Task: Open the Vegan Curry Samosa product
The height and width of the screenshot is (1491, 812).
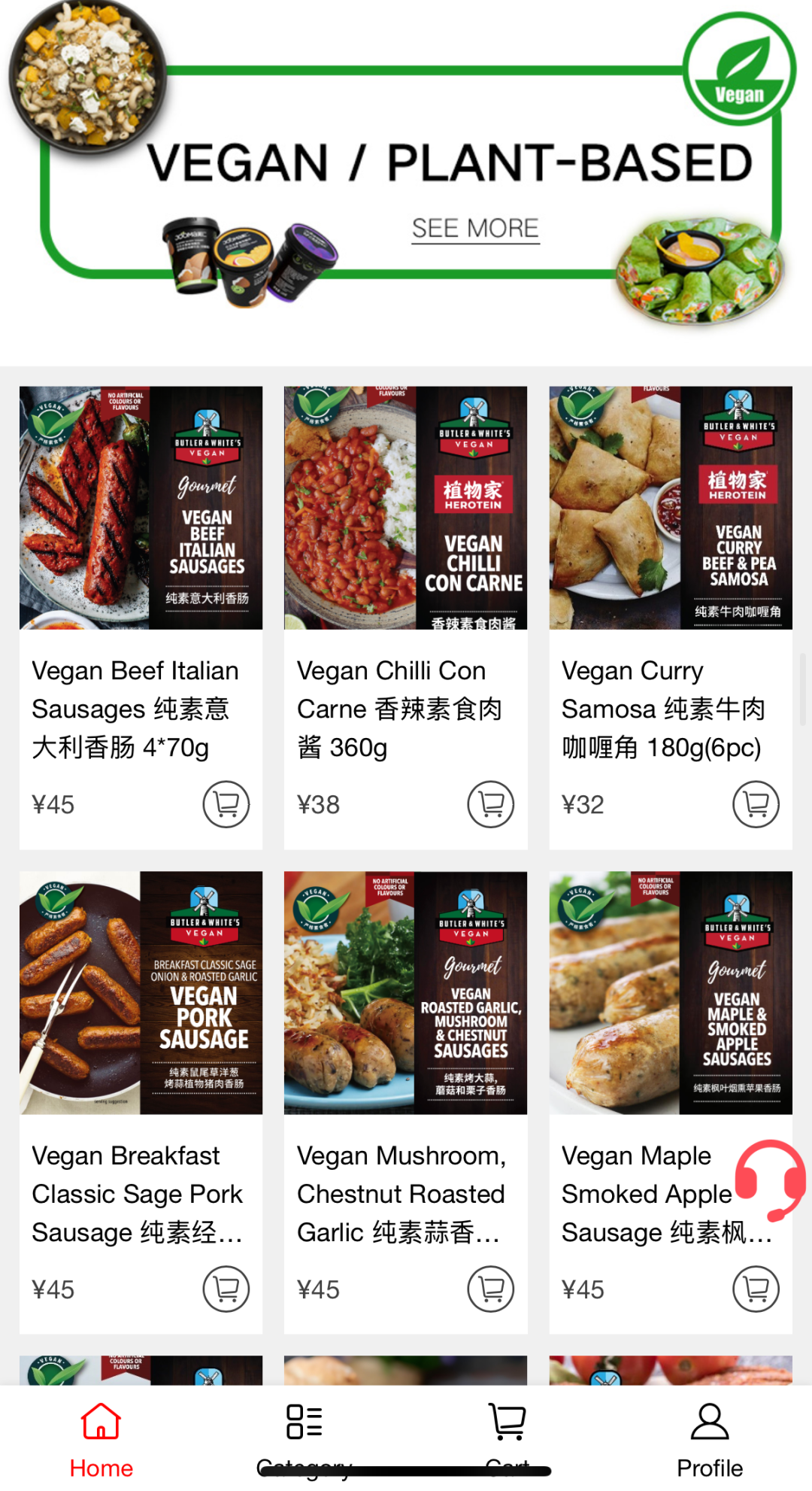Action: [x=671, y=509]
